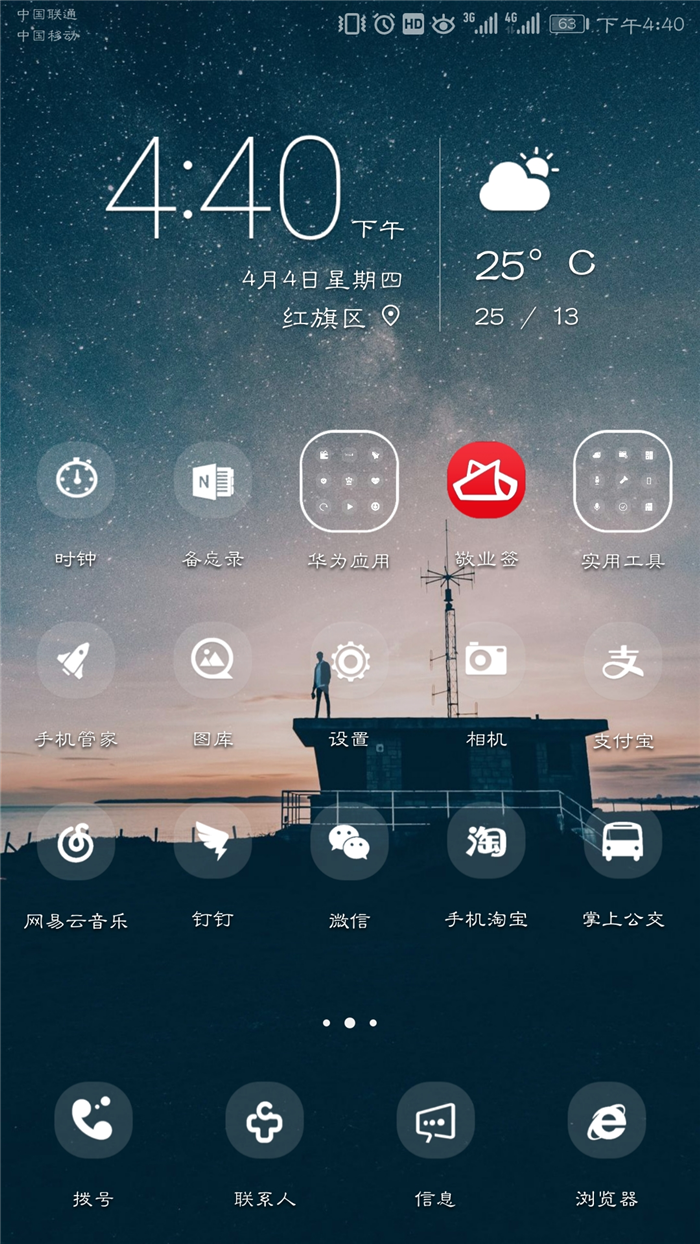Launch 手机淘宝 Taobao
This screenshot has height=1244, width=700.
pyautogui.click(x=486, y=841)
